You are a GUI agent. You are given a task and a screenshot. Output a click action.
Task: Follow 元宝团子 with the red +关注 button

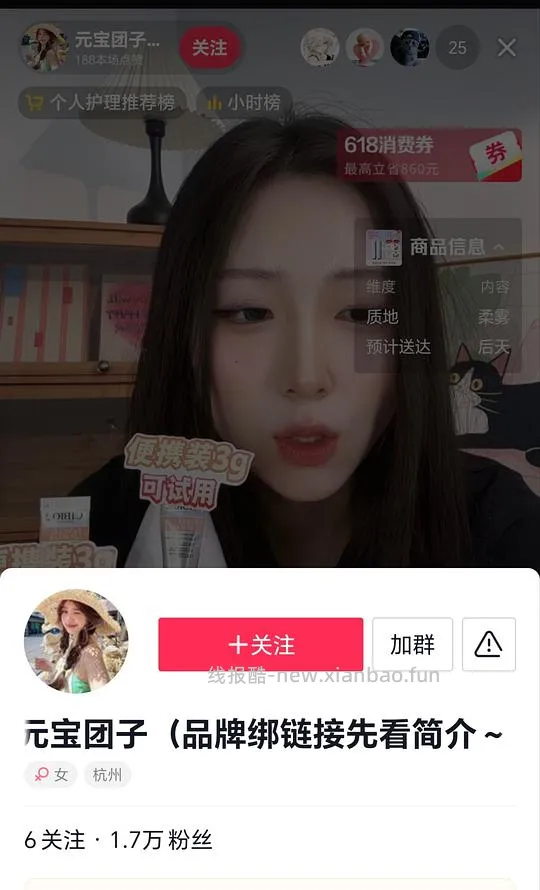click(x=261, y=644)
